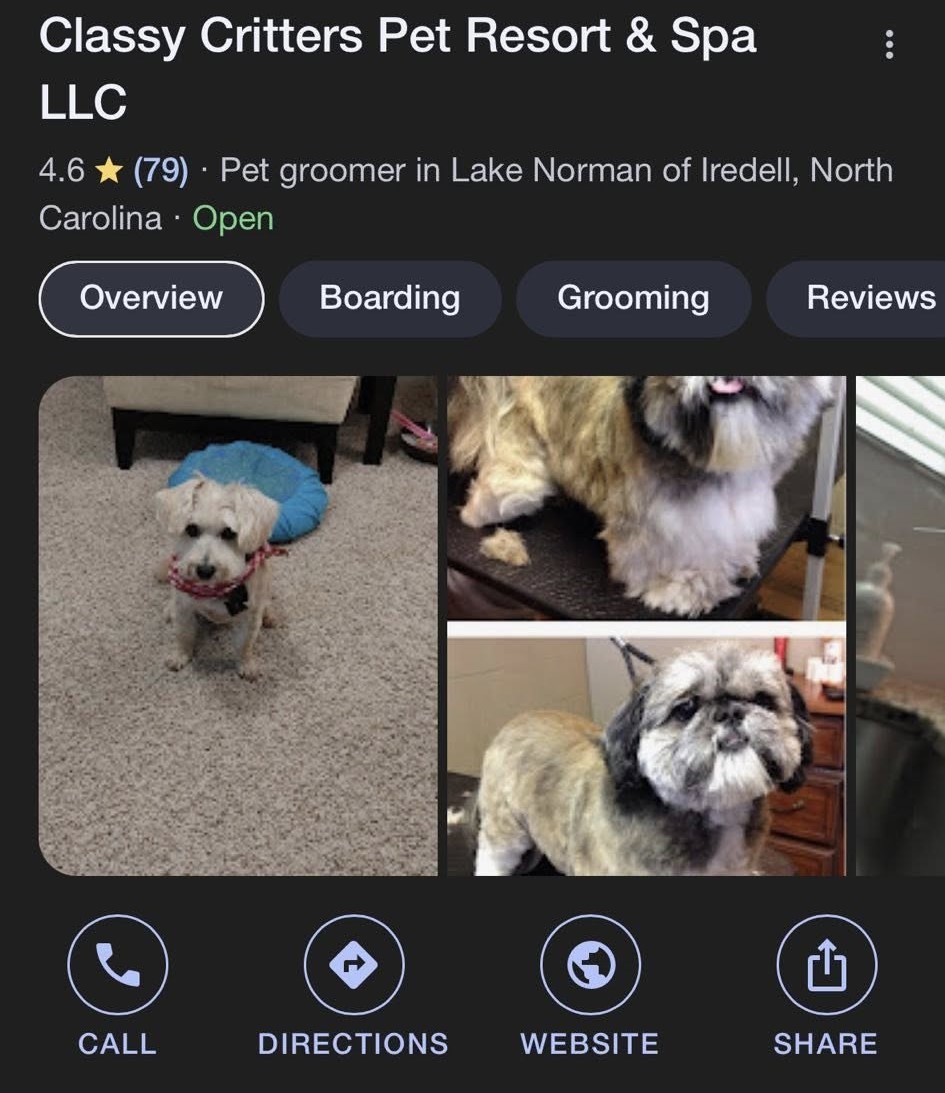Switch to the Boarding tab
945x1093 pixels.
[389, 298]
